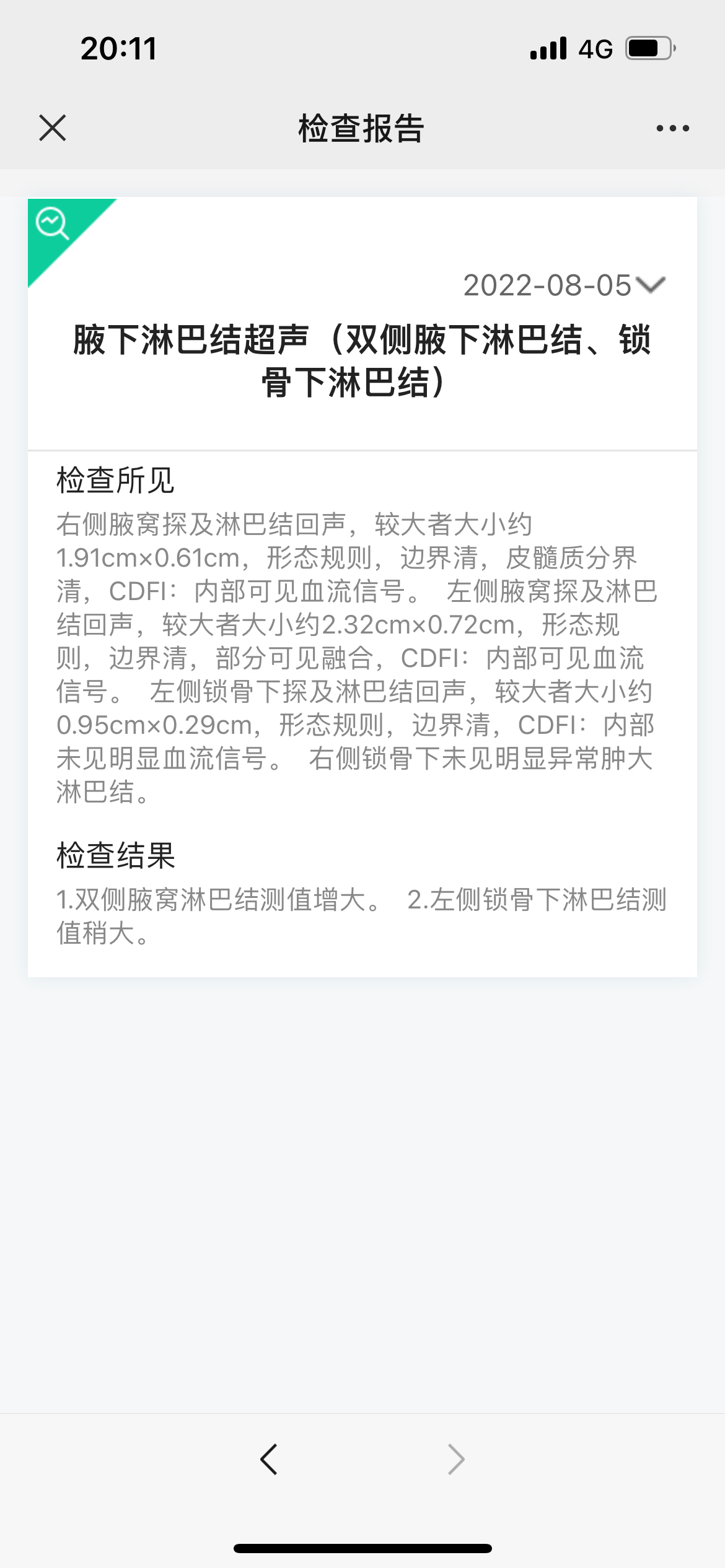Go back with the bottom left arrow
The height and width of the screenshot is (1568, 725).
[x=269, y=1460]
